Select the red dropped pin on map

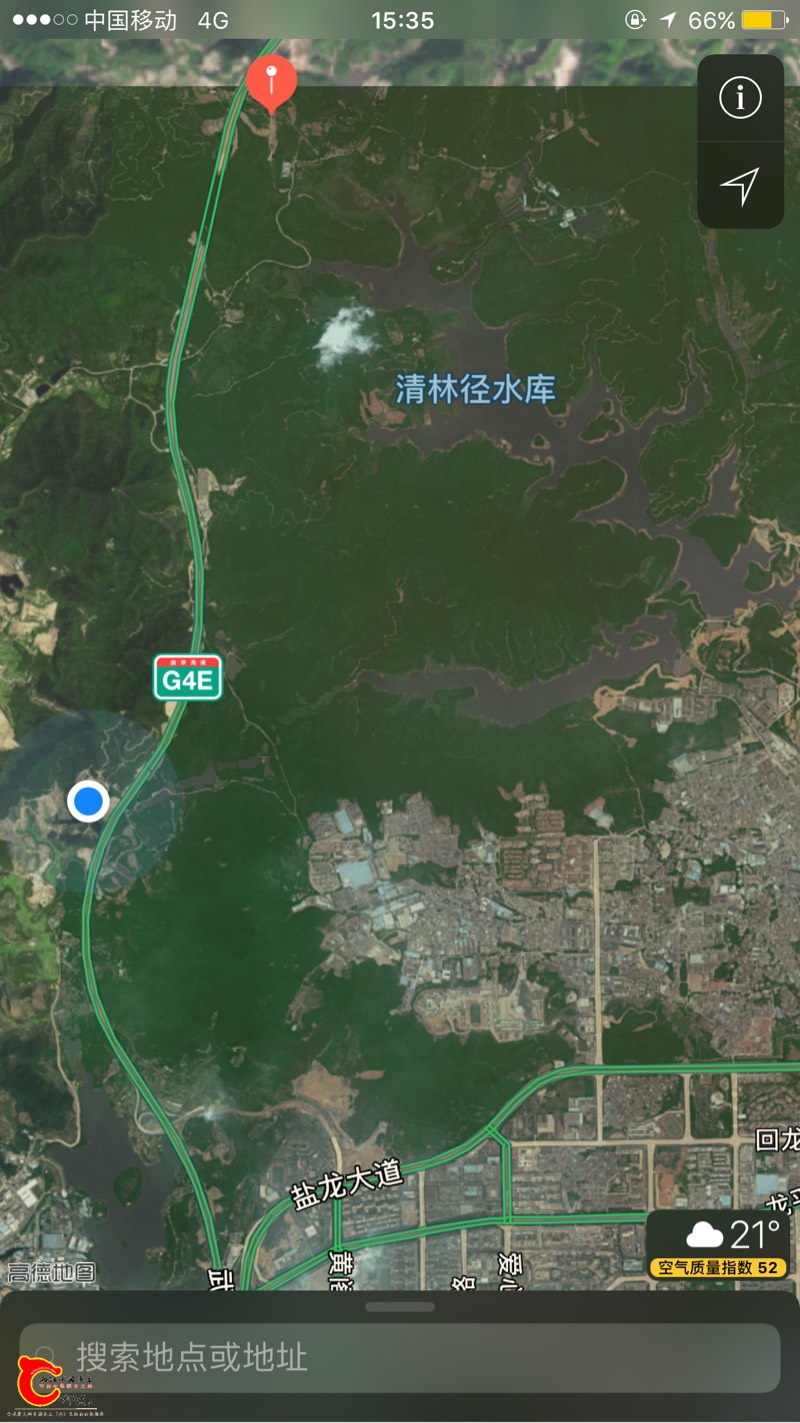(x=271, y=82)
